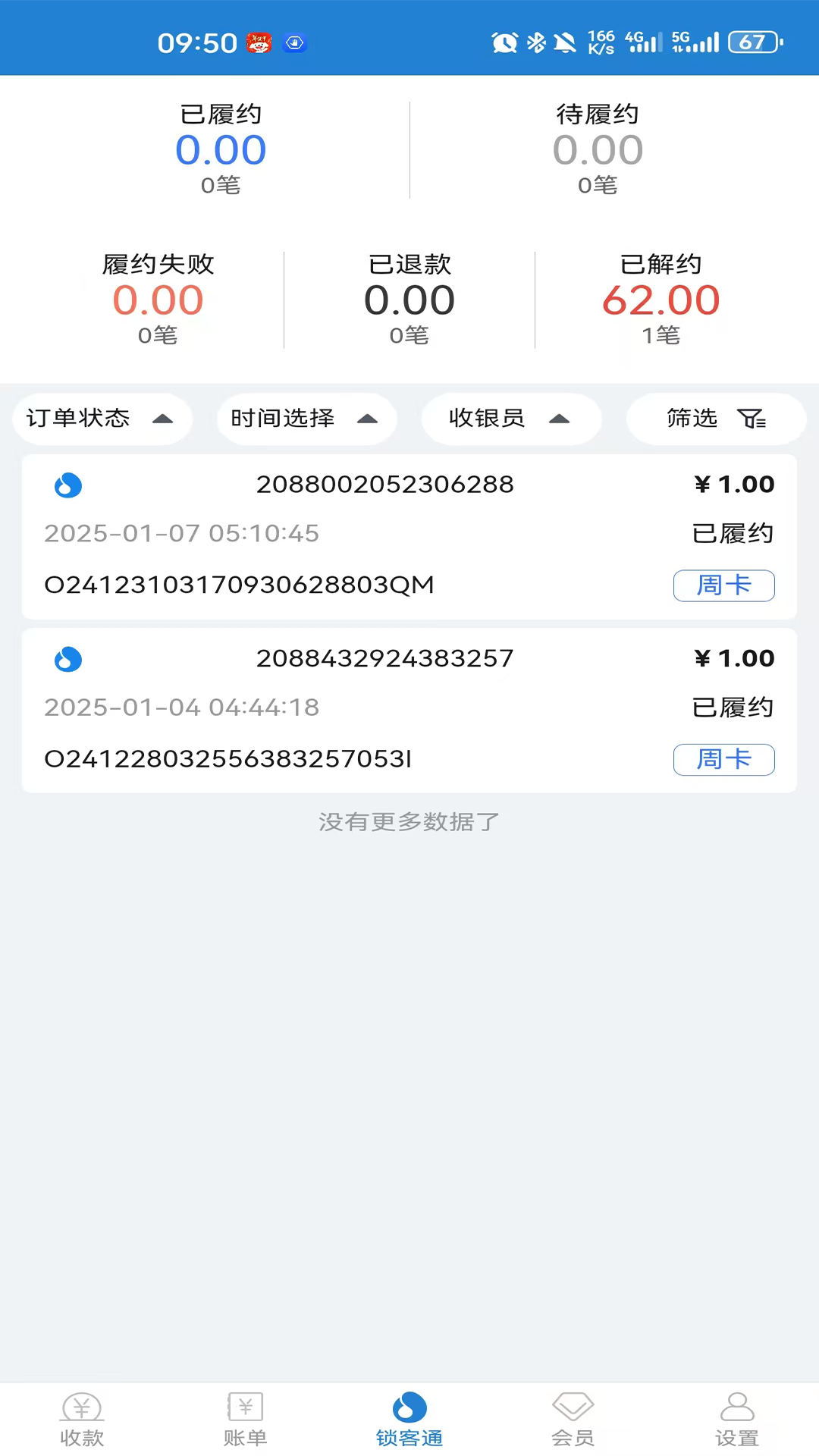Viewport: 819px width, 1456px height.
Task: Open the 账单 bill icon in bottom bar
Action: point(245,1422)
